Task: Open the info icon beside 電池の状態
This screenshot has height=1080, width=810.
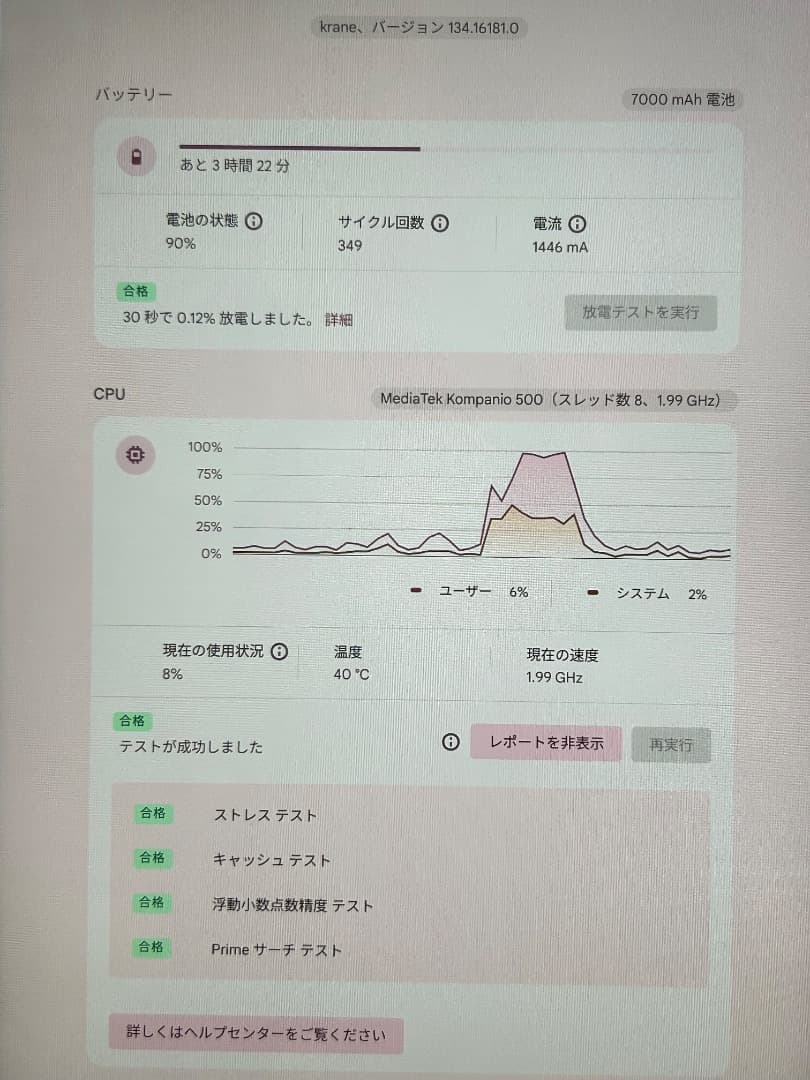Action: coord(254,222)
